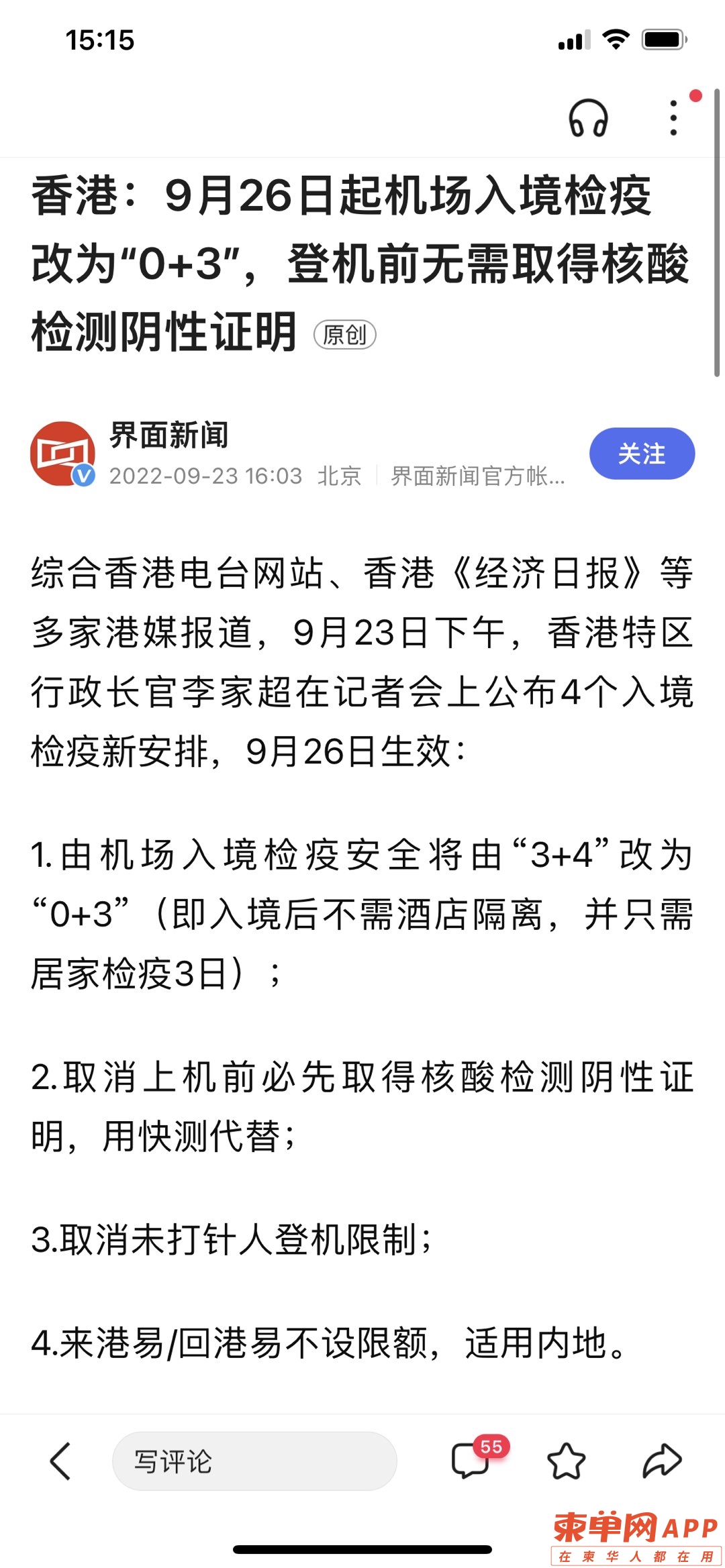Open 界面新闻 author profile avatar

point(62,454)
